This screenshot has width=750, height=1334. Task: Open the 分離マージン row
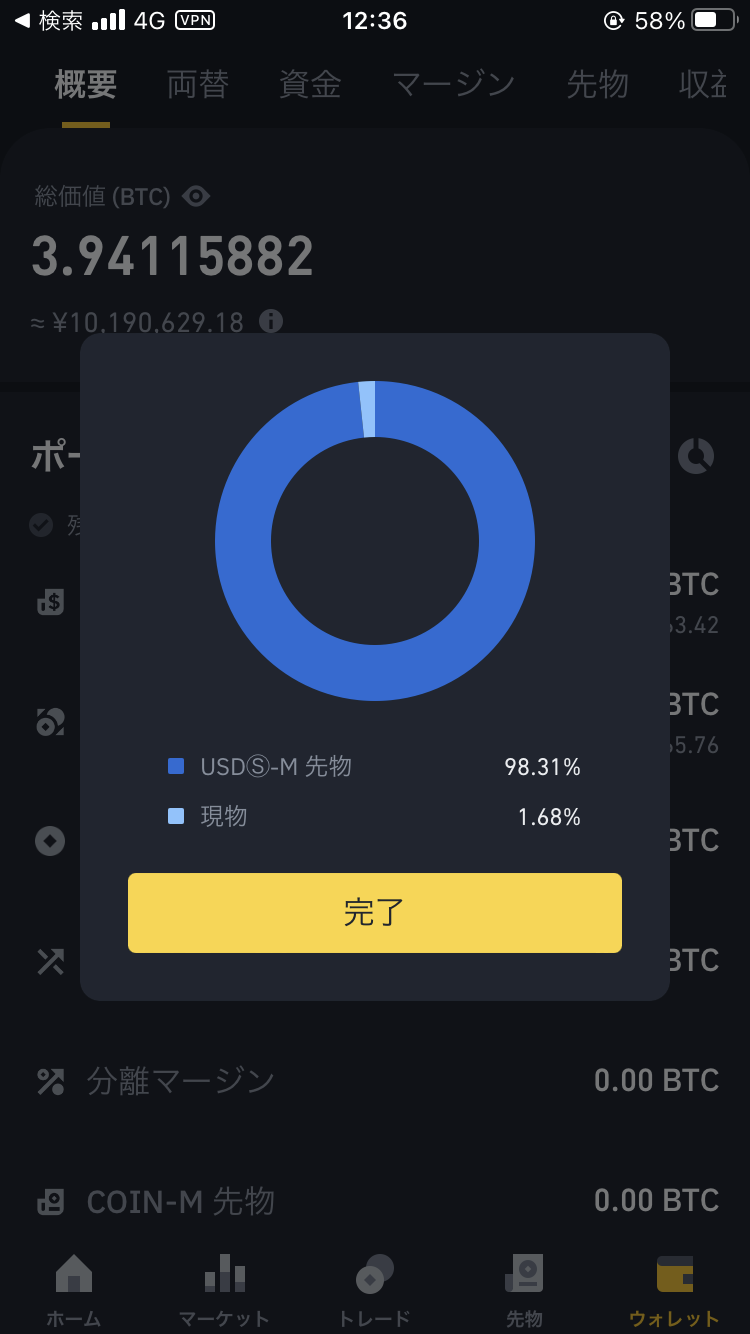point(375,1080)
